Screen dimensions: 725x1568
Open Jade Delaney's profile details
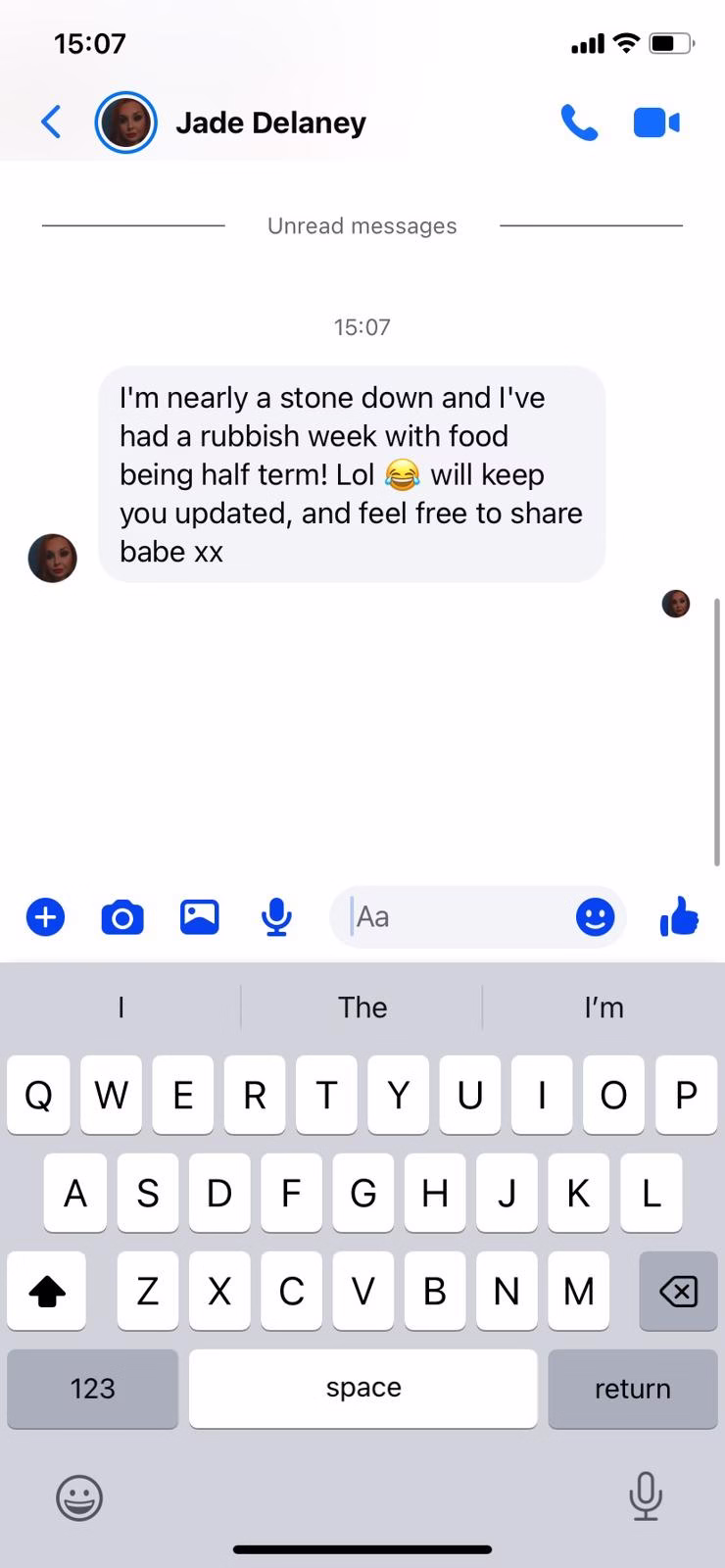[270, 122]
